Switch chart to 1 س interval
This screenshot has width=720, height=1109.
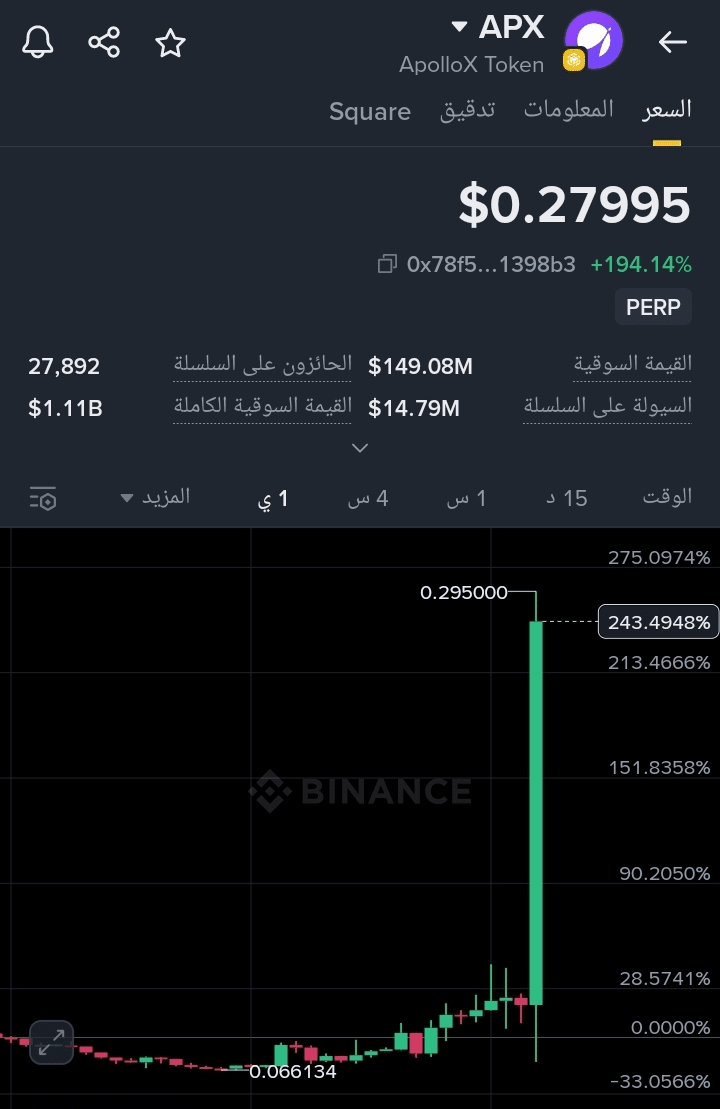(x=466, y=498)
